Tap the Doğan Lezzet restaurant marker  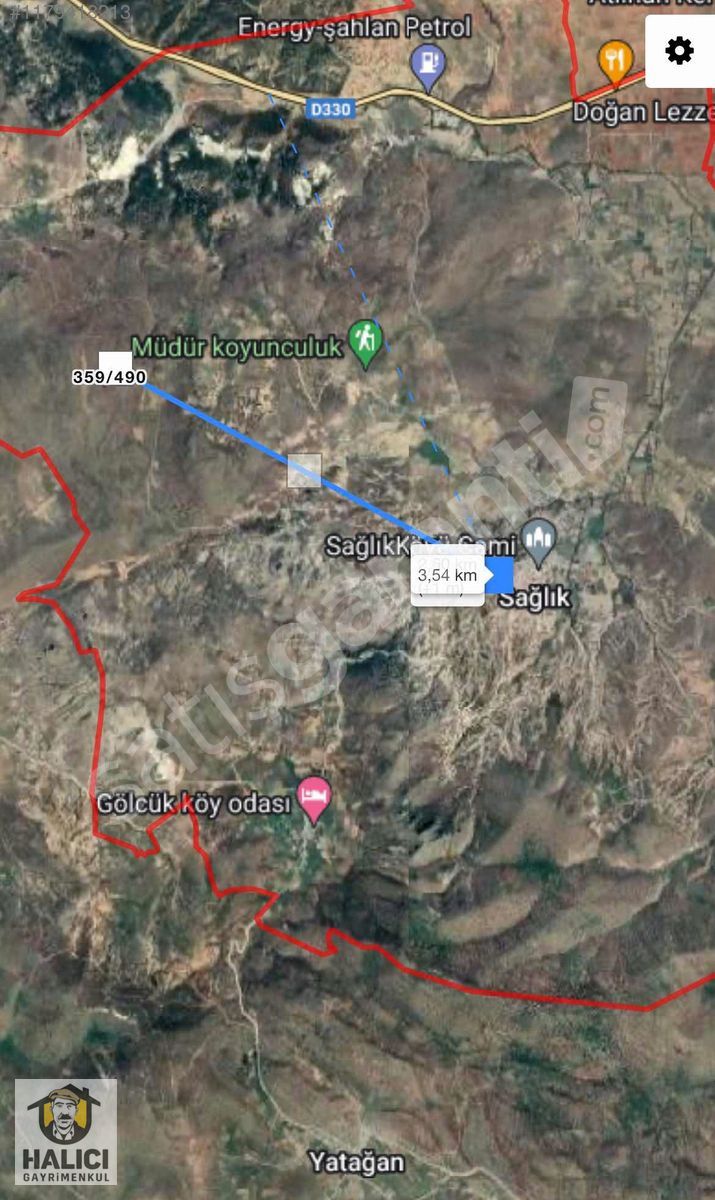click(616, 63)
